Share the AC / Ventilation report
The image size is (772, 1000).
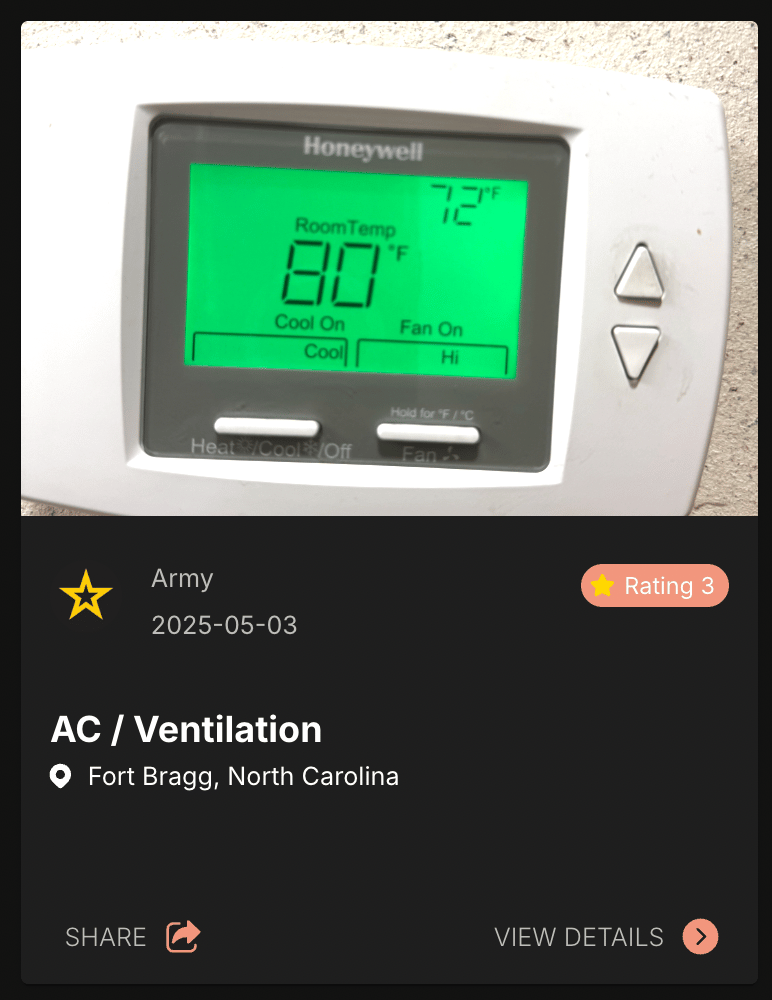click(133, 937)
